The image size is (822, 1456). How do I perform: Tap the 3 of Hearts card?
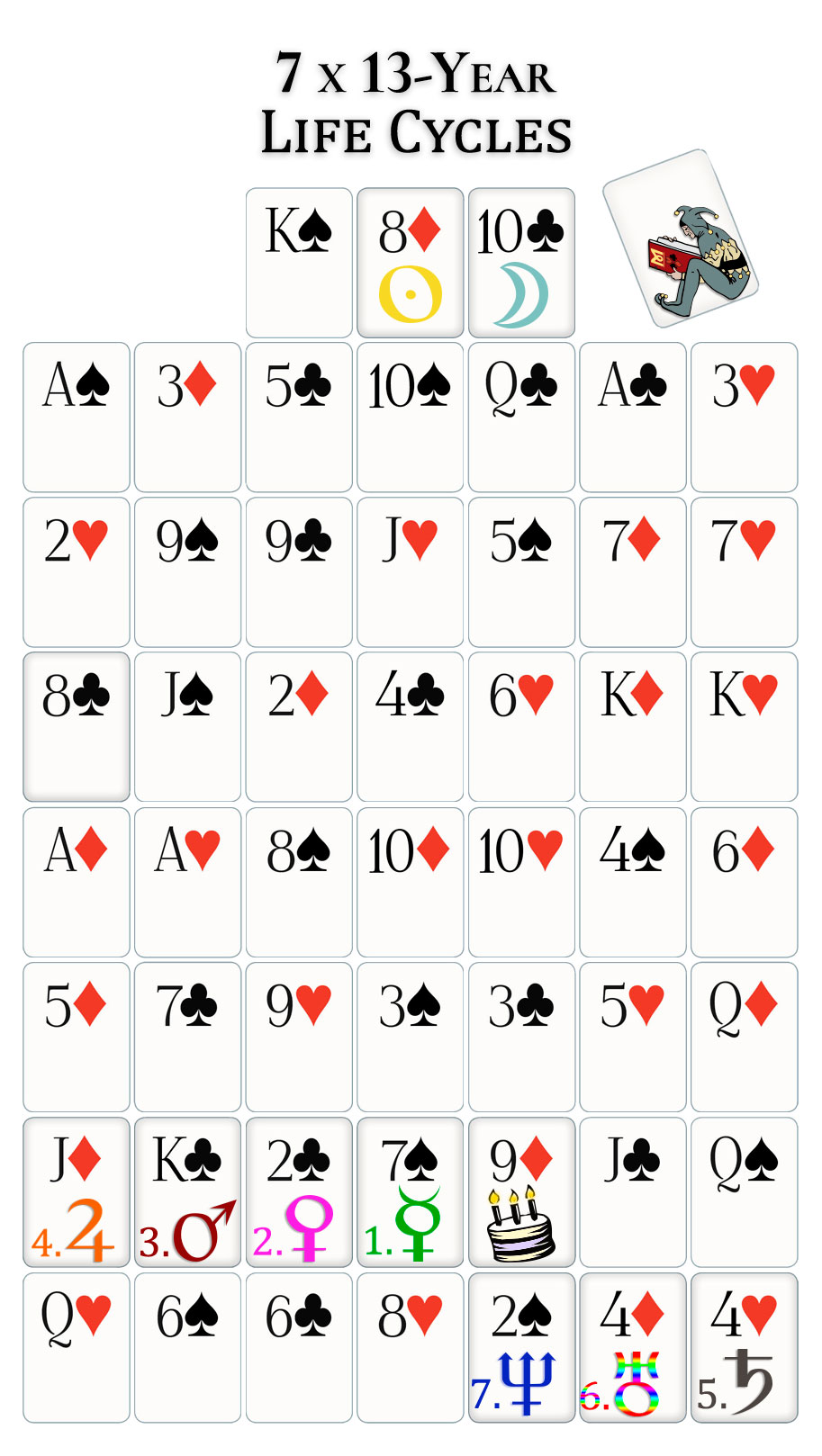point(745,418)
